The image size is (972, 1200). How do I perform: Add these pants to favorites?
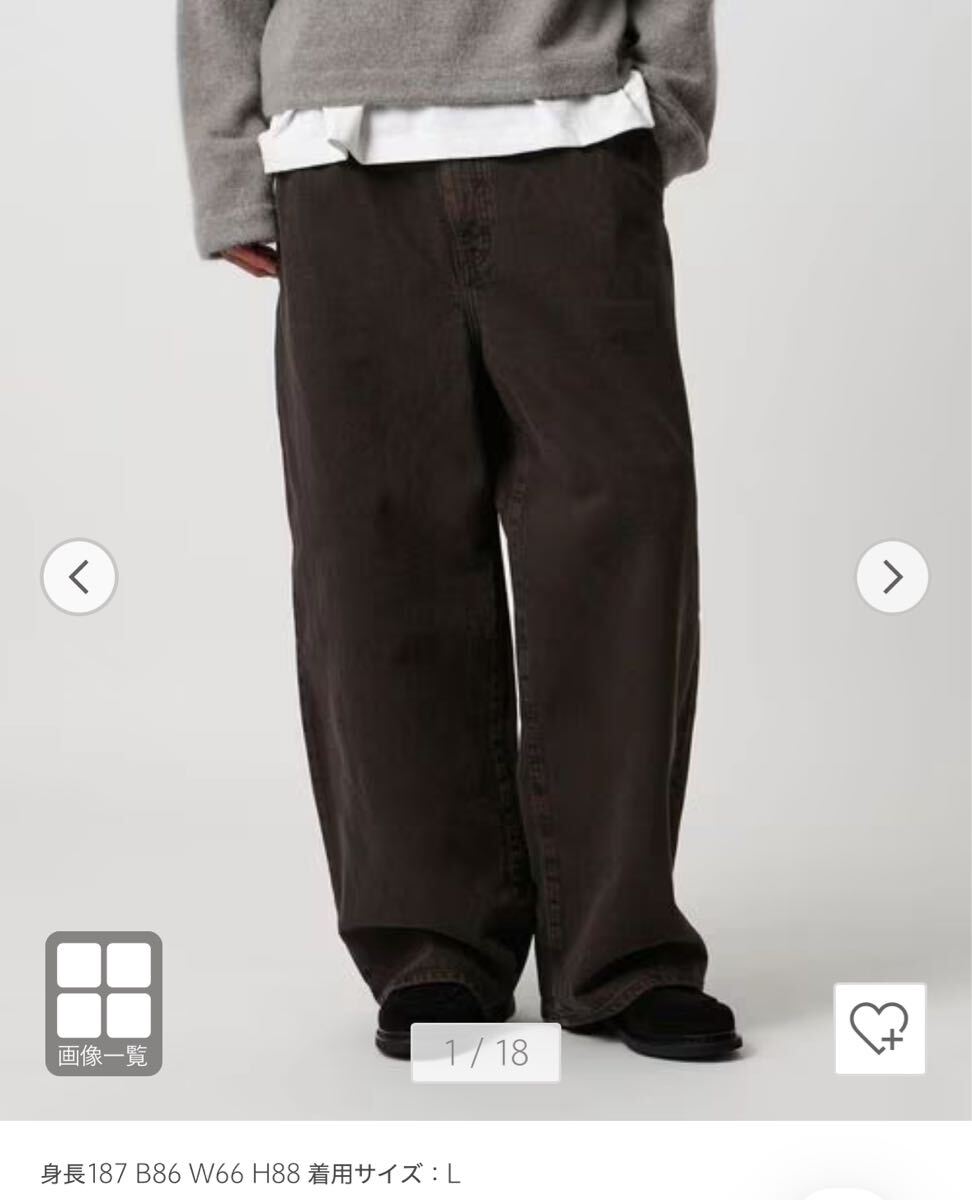click(880, 1028)
